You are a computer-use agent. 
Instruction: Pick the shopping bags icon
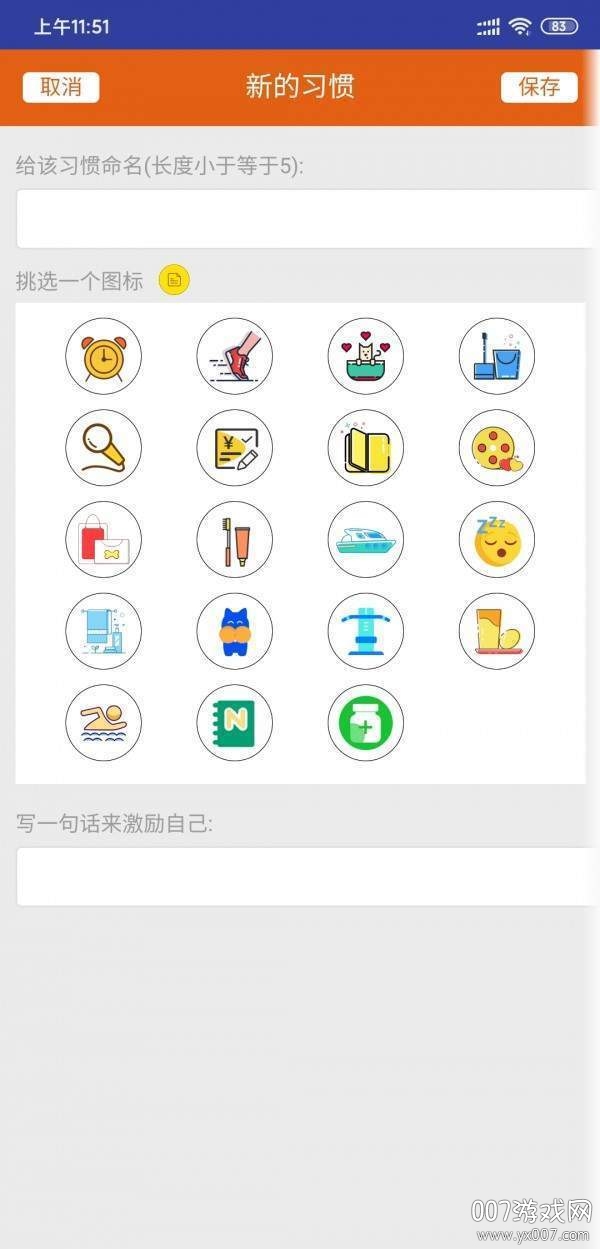pos(104,540)
